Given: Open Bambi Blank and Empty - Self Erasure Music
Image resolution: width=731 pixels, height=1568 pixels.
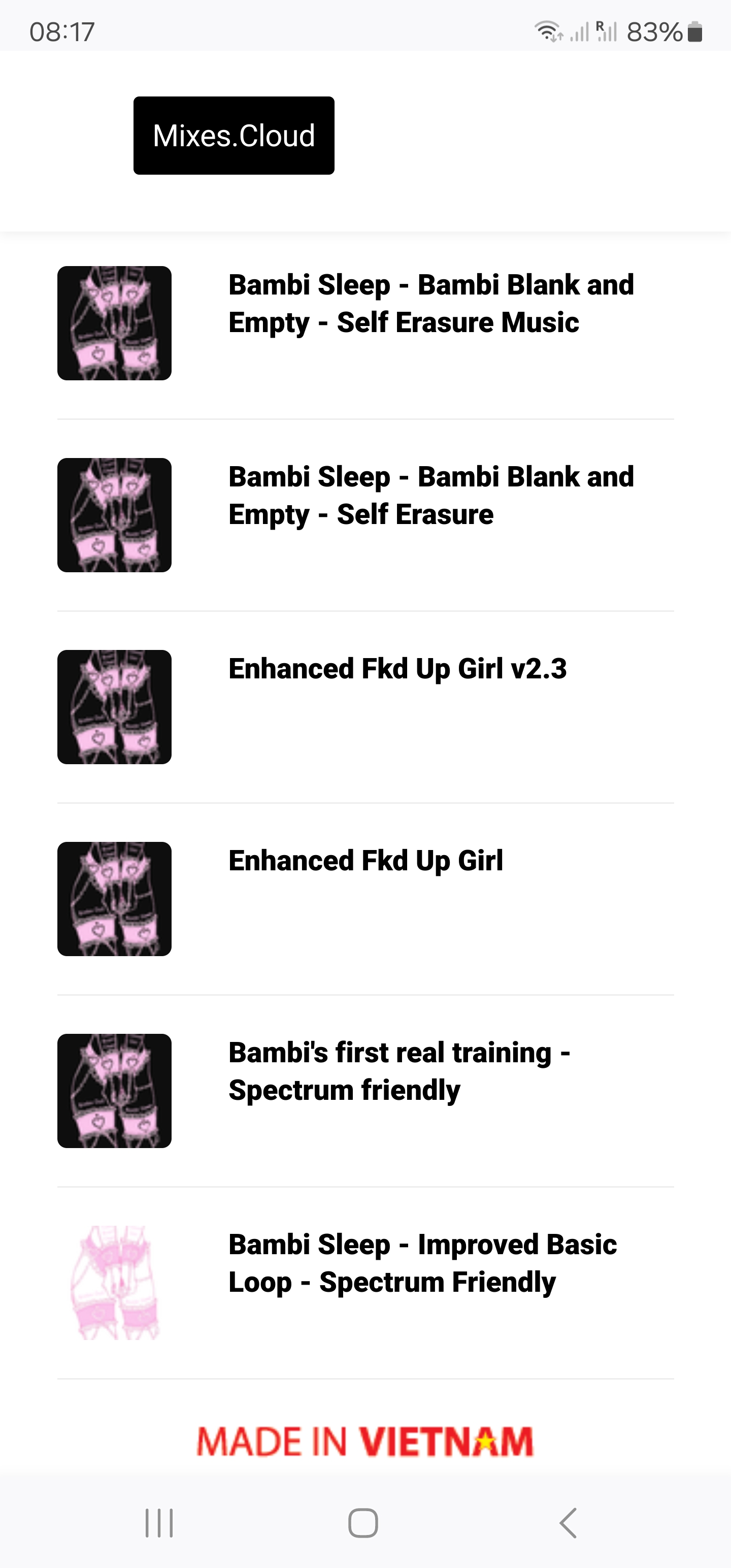Looking at the screenshot, I should (x=430, y=304).
